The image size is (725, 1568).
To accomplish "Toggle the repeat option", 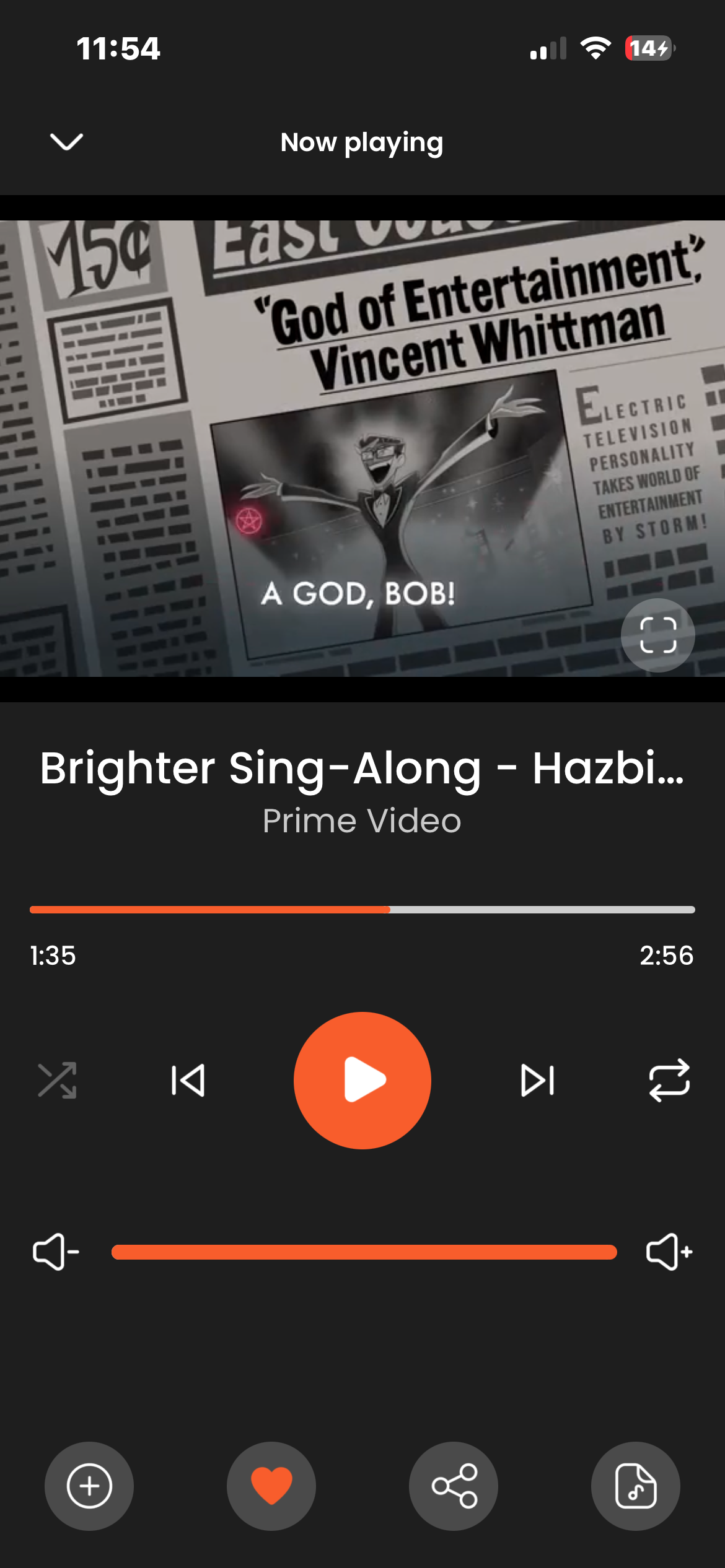I will 669,1081.
